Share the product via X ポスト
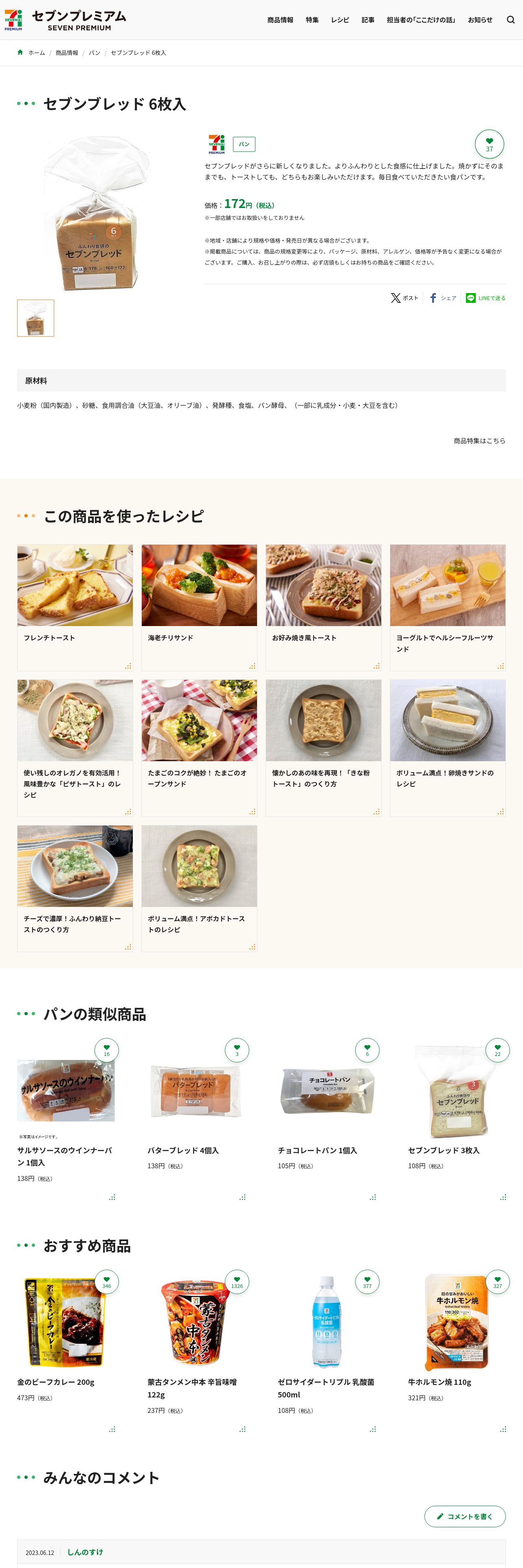This screenshot has height=1568, width=523. pyautogui.click(x=405, y=298)
